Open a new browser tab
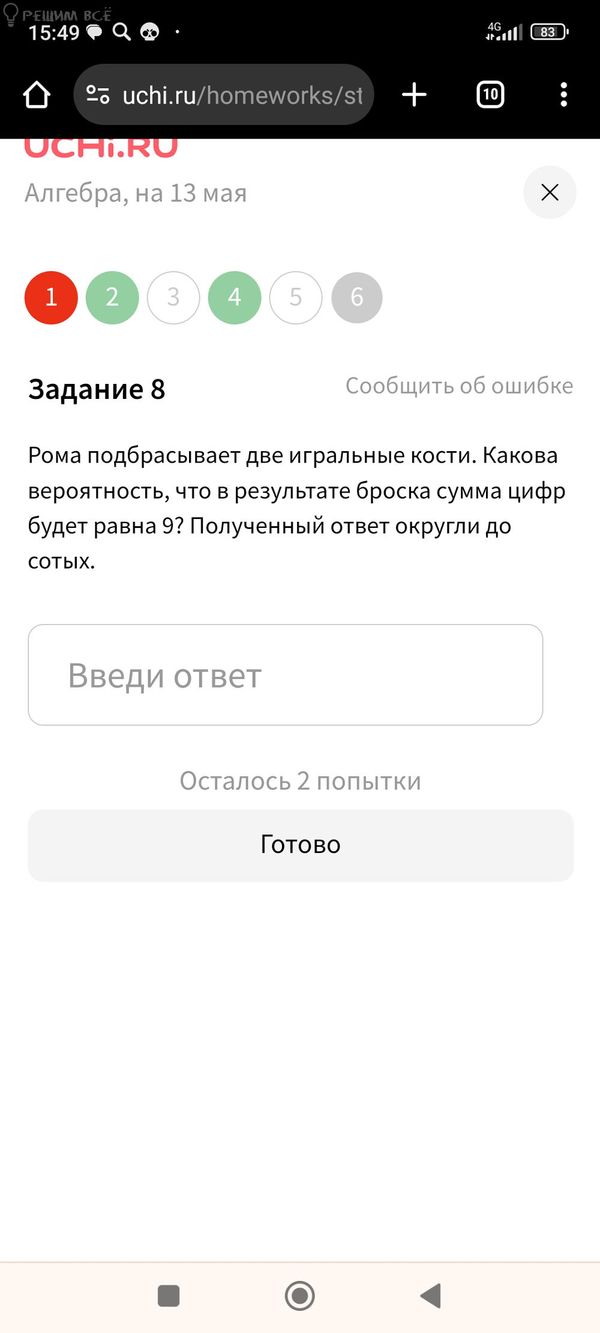Image resolution: width=600 pixels, height=1333 pixels. coord(414,95)
